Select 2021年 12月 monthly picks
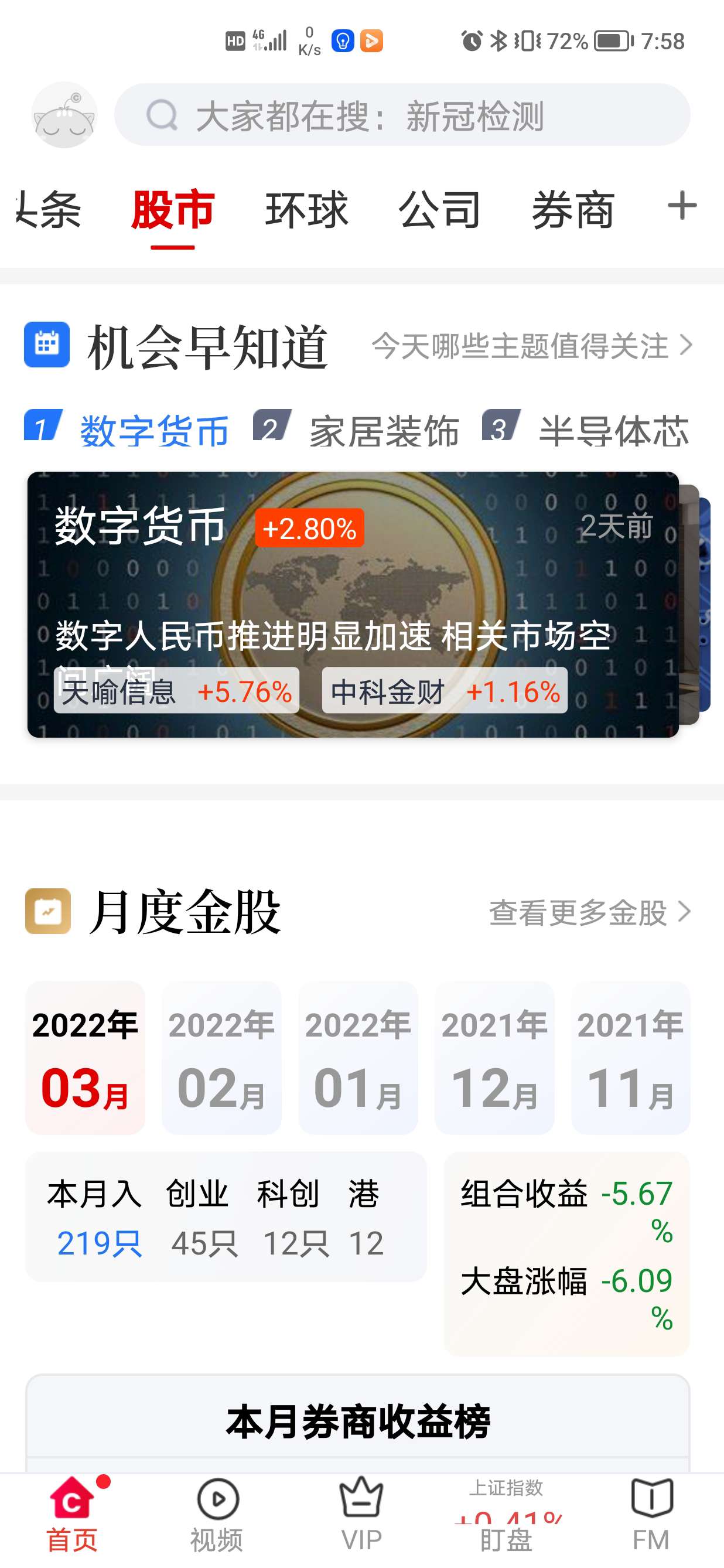 (x=494, y=1058)
